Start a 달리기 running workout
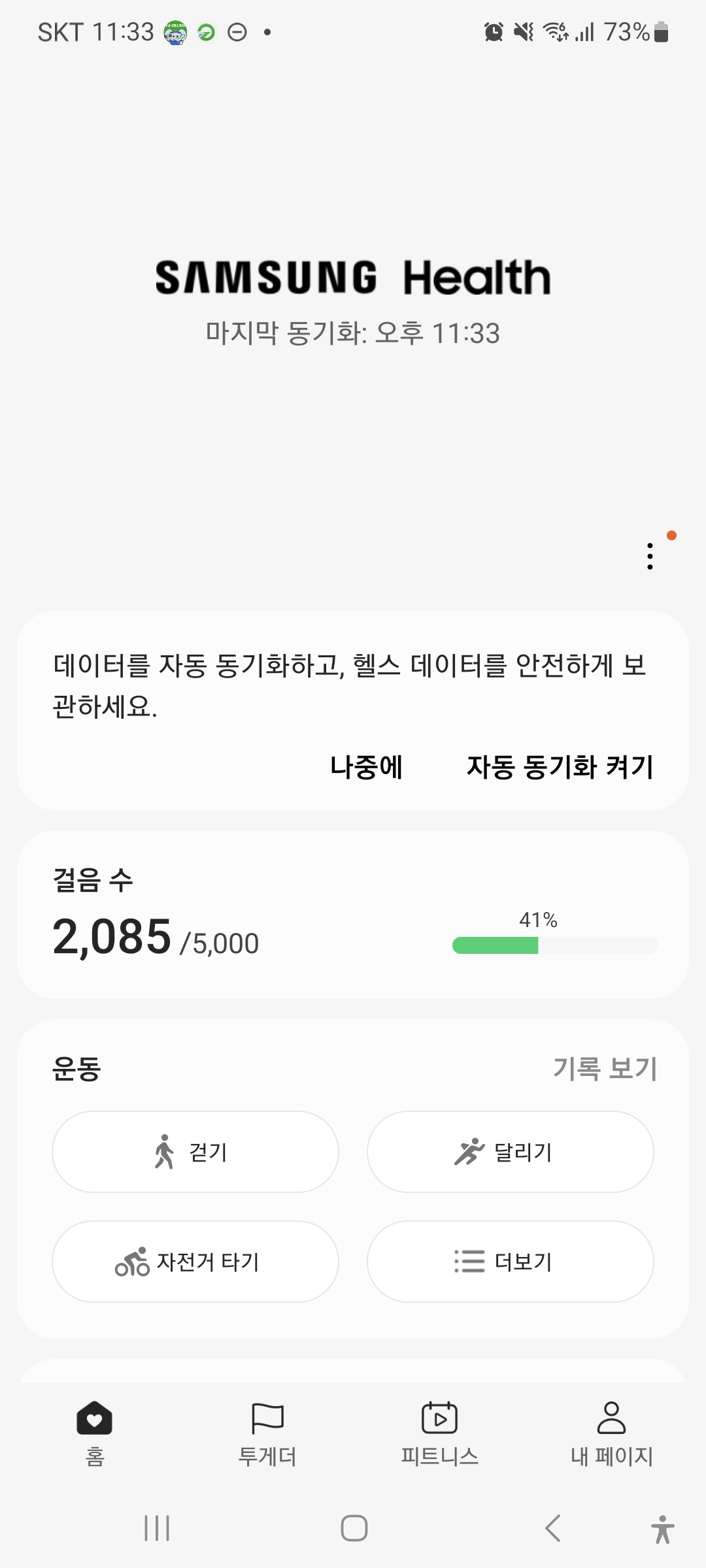 click(511, 1152)
